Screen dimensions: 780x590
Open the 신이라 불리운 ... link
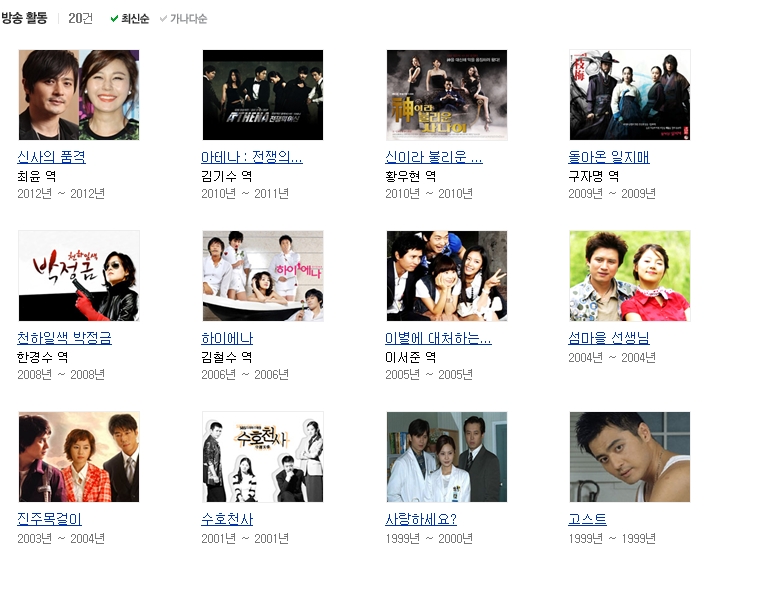(x=434, y=157)
